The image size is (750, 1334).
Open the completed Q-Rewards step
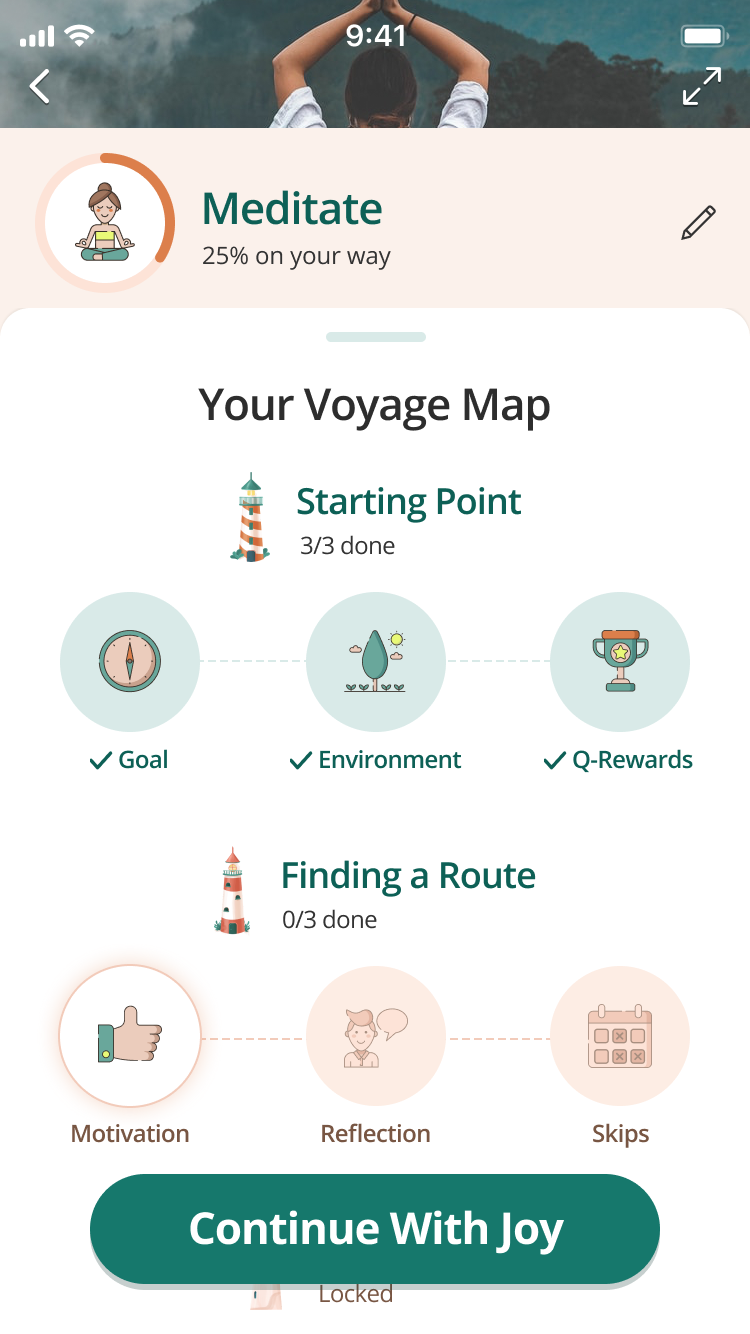click(620, 662)
